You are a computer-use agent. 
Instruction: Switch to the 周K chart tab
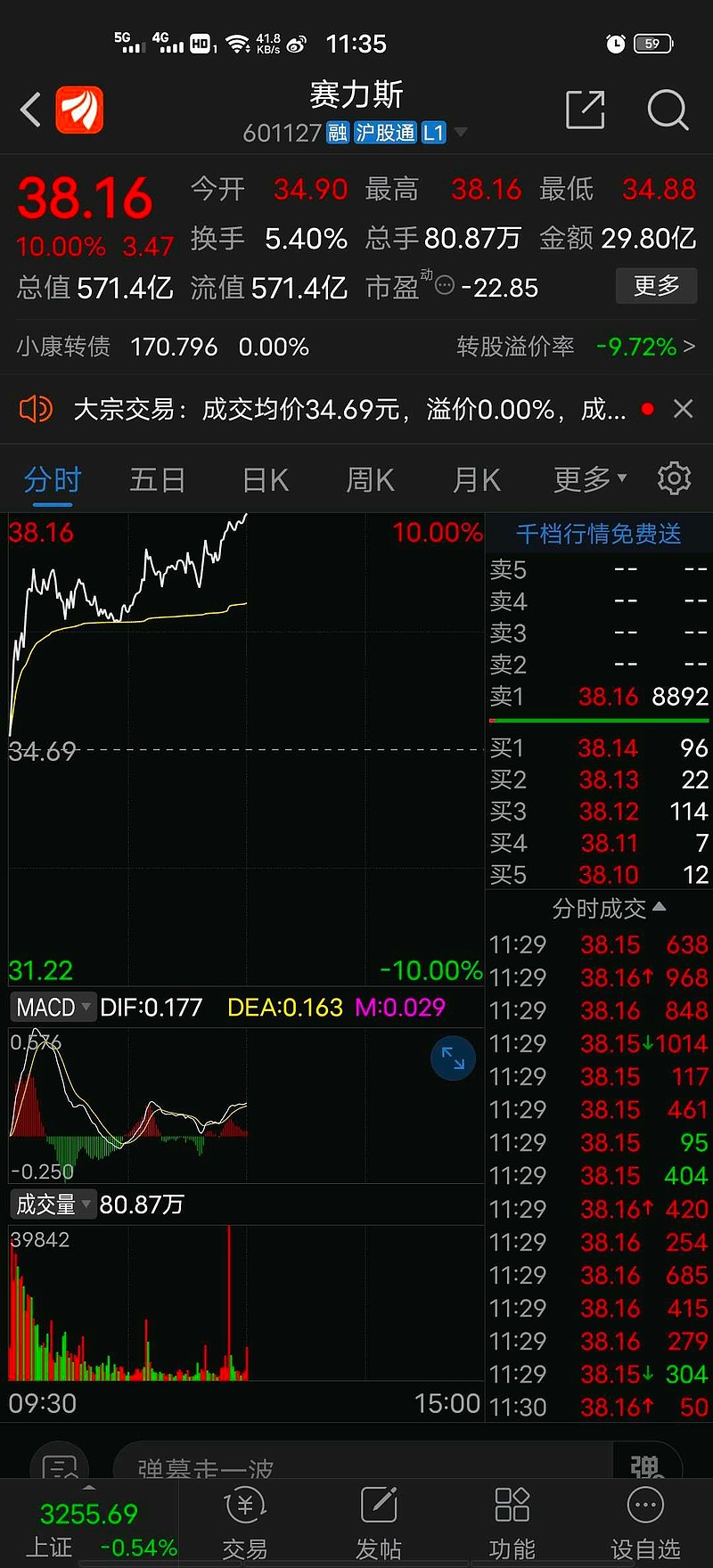[x=370, y=480]
